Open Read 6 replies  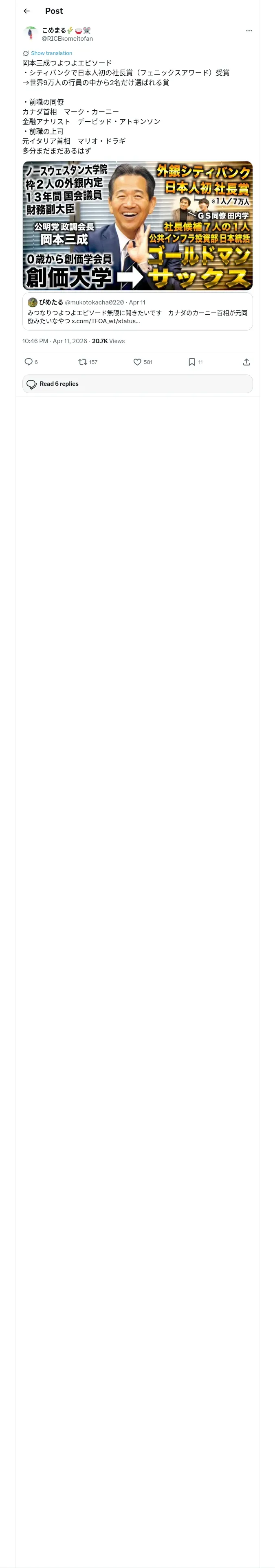pos(137,383)
